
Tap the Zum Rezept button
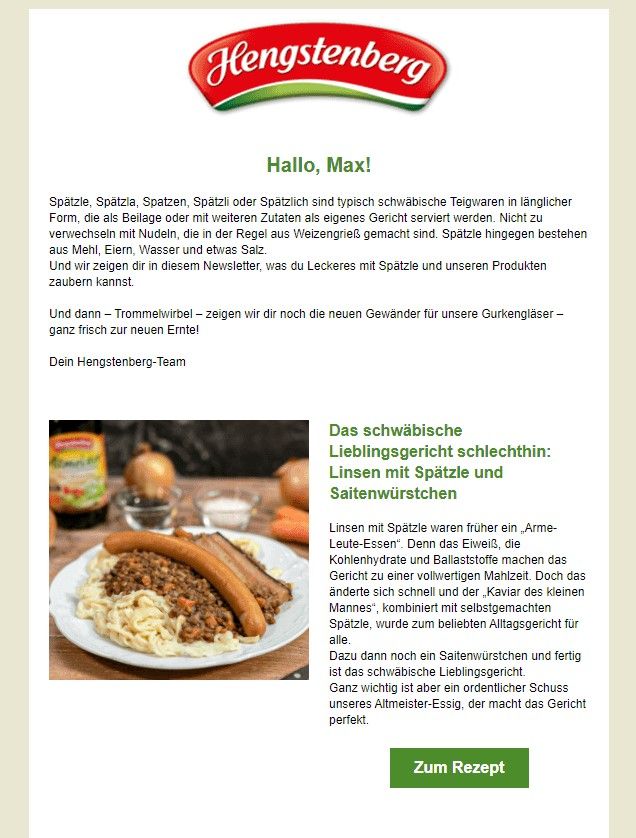(459, 768)
